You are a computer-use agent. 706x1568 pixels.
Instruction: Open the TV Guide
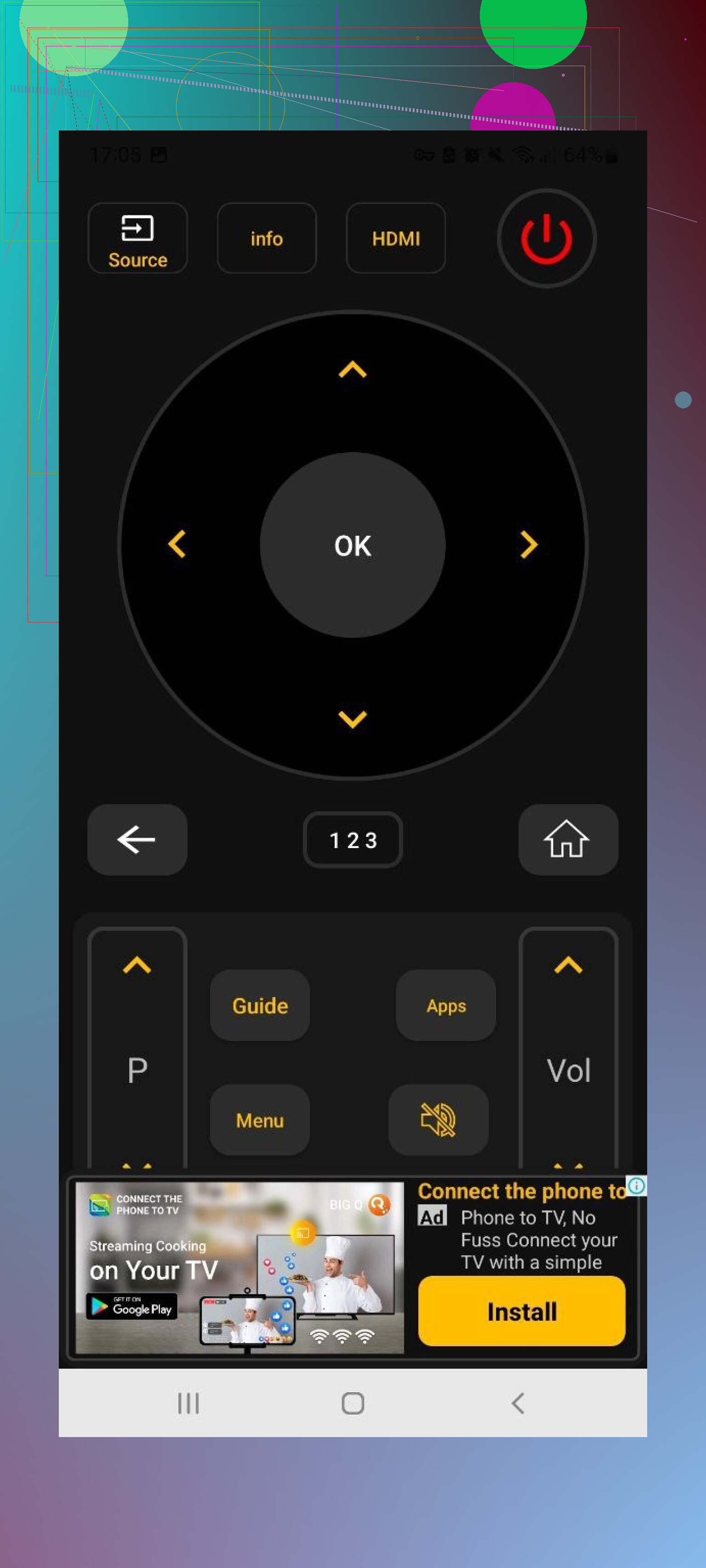pyautogui.click(x=260, y=1005)
